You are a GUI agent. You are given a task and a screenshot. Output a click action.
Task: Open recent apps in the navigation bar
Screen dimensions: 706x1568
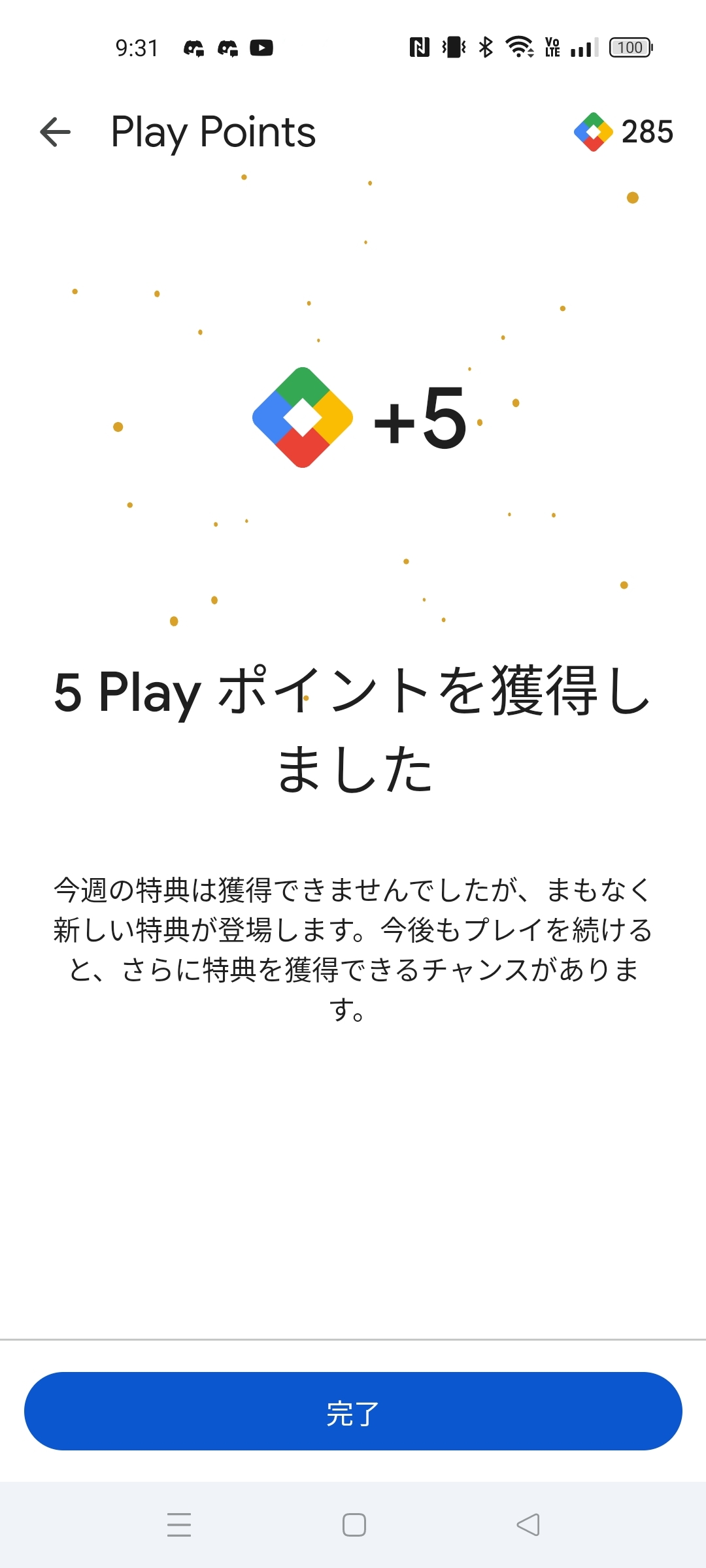178,1524
